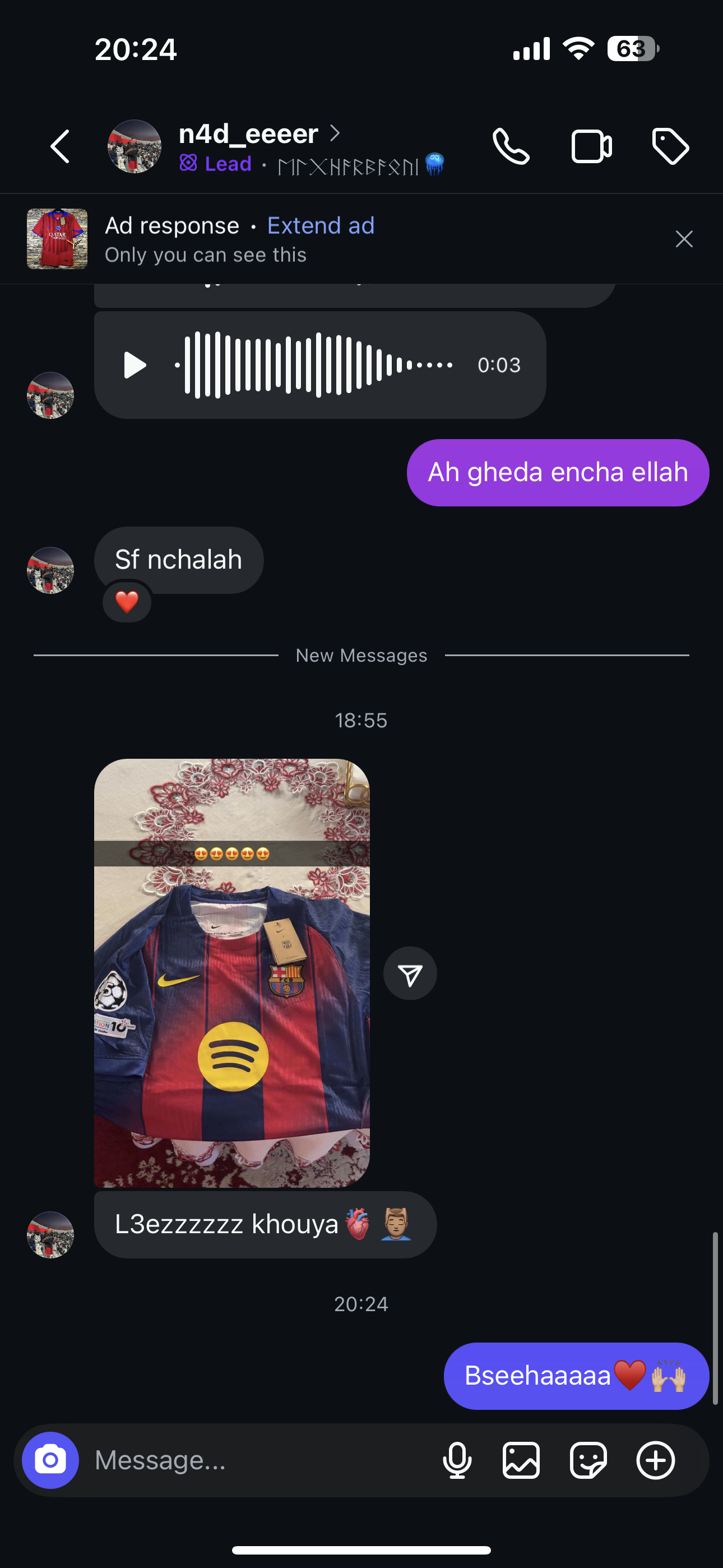This screenshot has height=1568, width=723.
Task: Forward the jersey photo
Action: pyautogui.click(x=410, y=972)
